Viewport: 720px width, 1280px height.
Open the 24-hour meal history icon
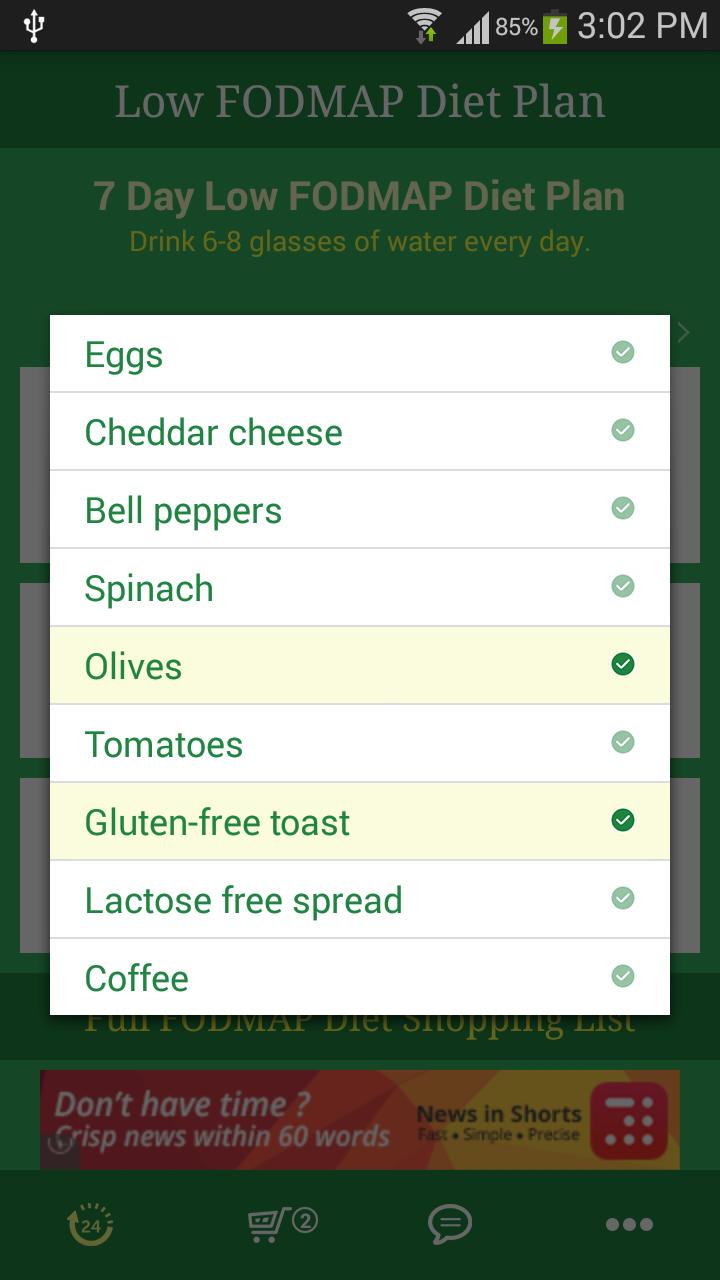[90, 1222]
